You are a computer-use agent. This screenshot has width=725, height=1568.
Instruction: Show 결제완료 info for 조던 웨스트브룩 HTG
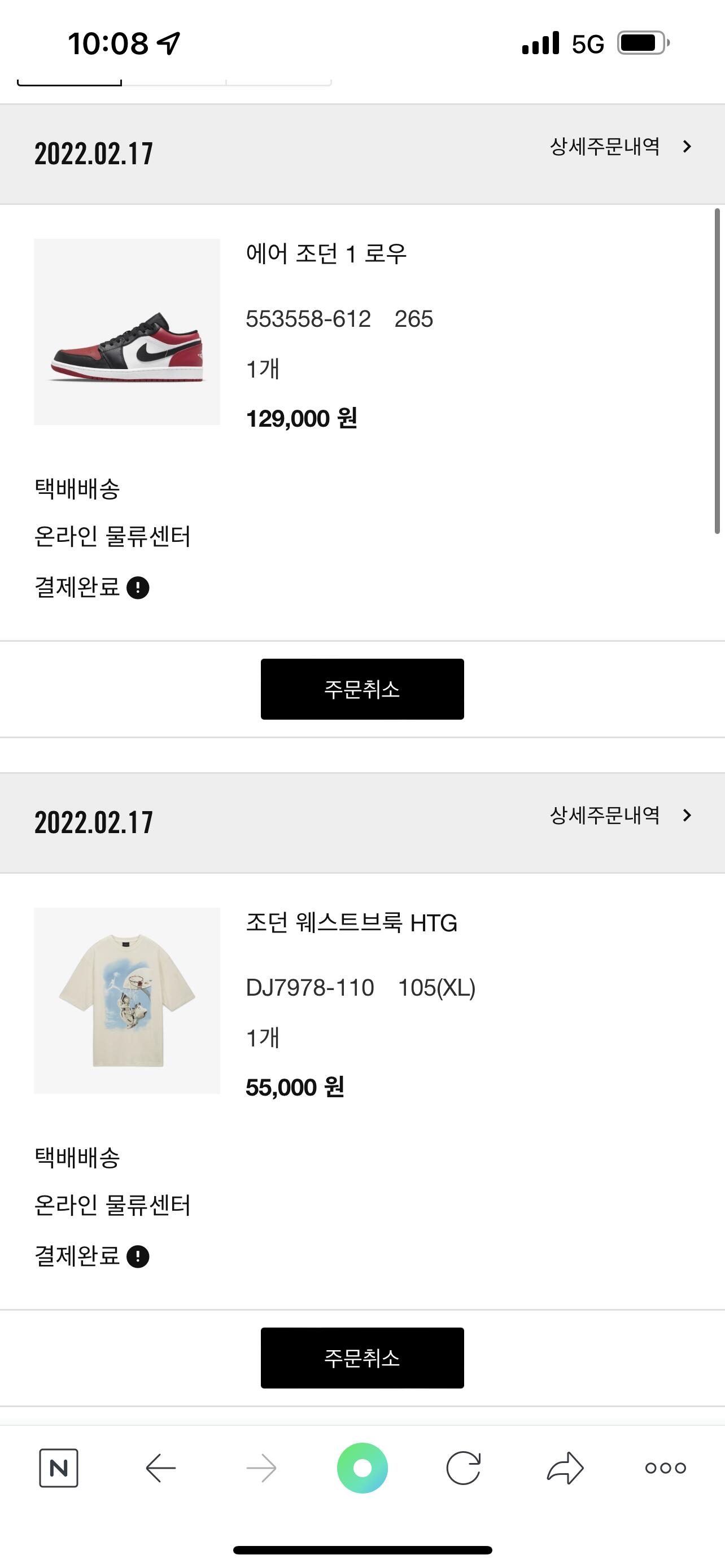138,1257
